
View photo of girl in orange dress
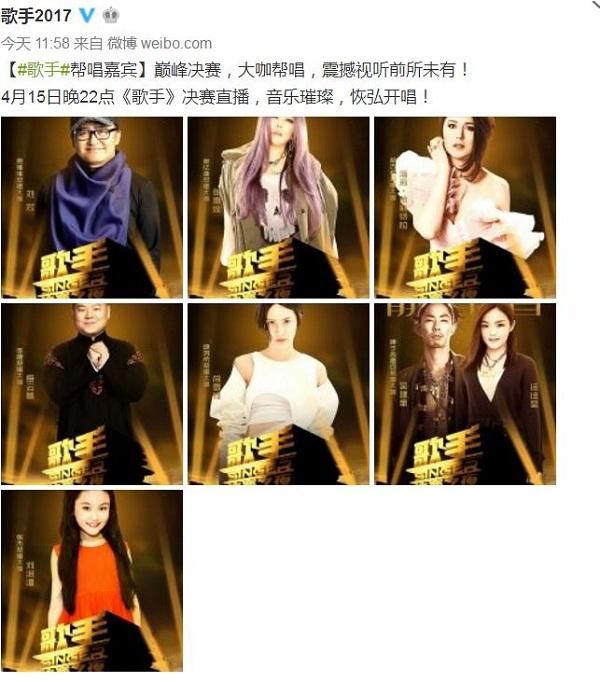tap(92, 580)
